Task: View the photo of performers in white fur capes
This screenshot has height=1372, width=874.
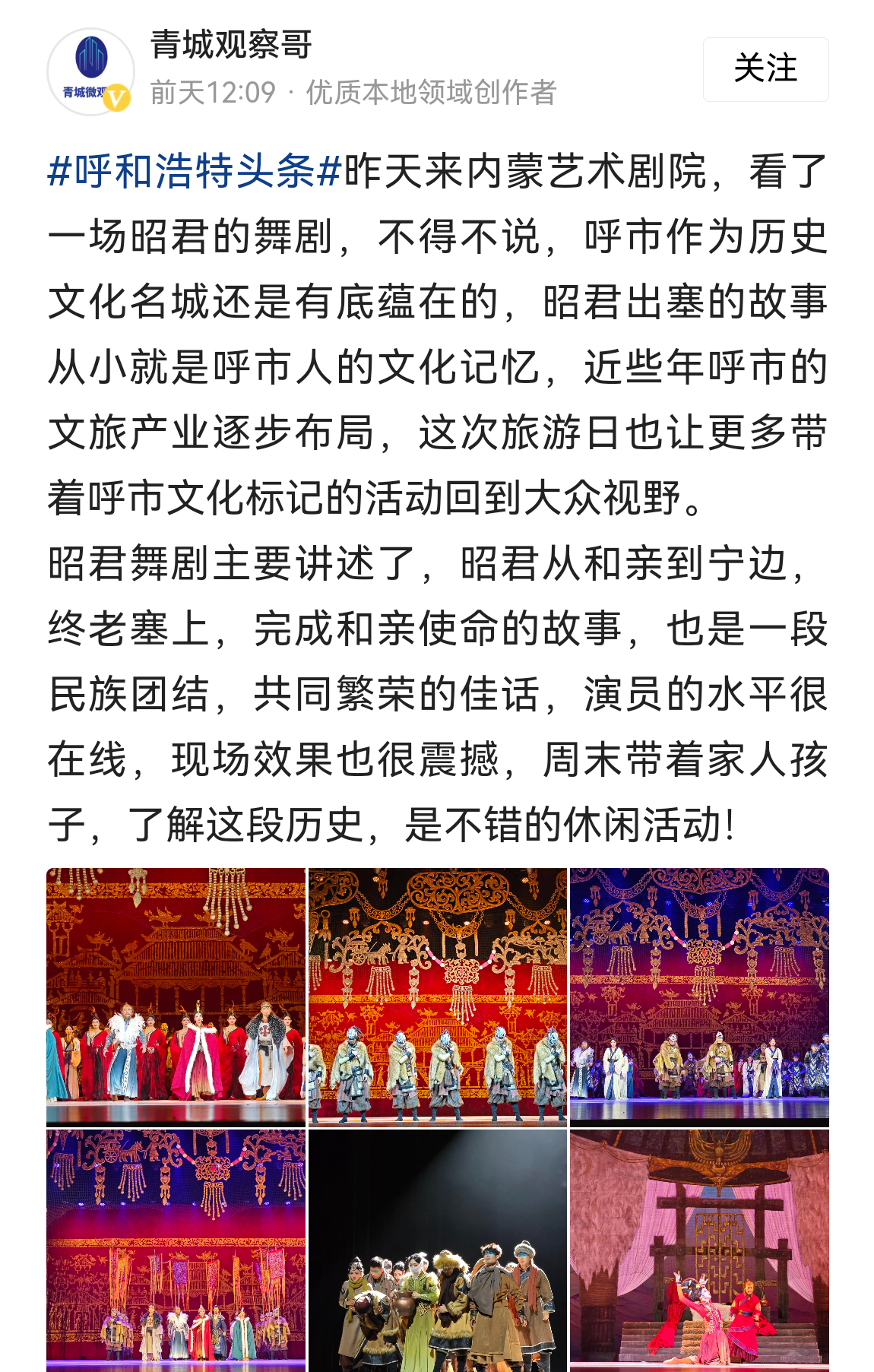Action: coord(176,996)
